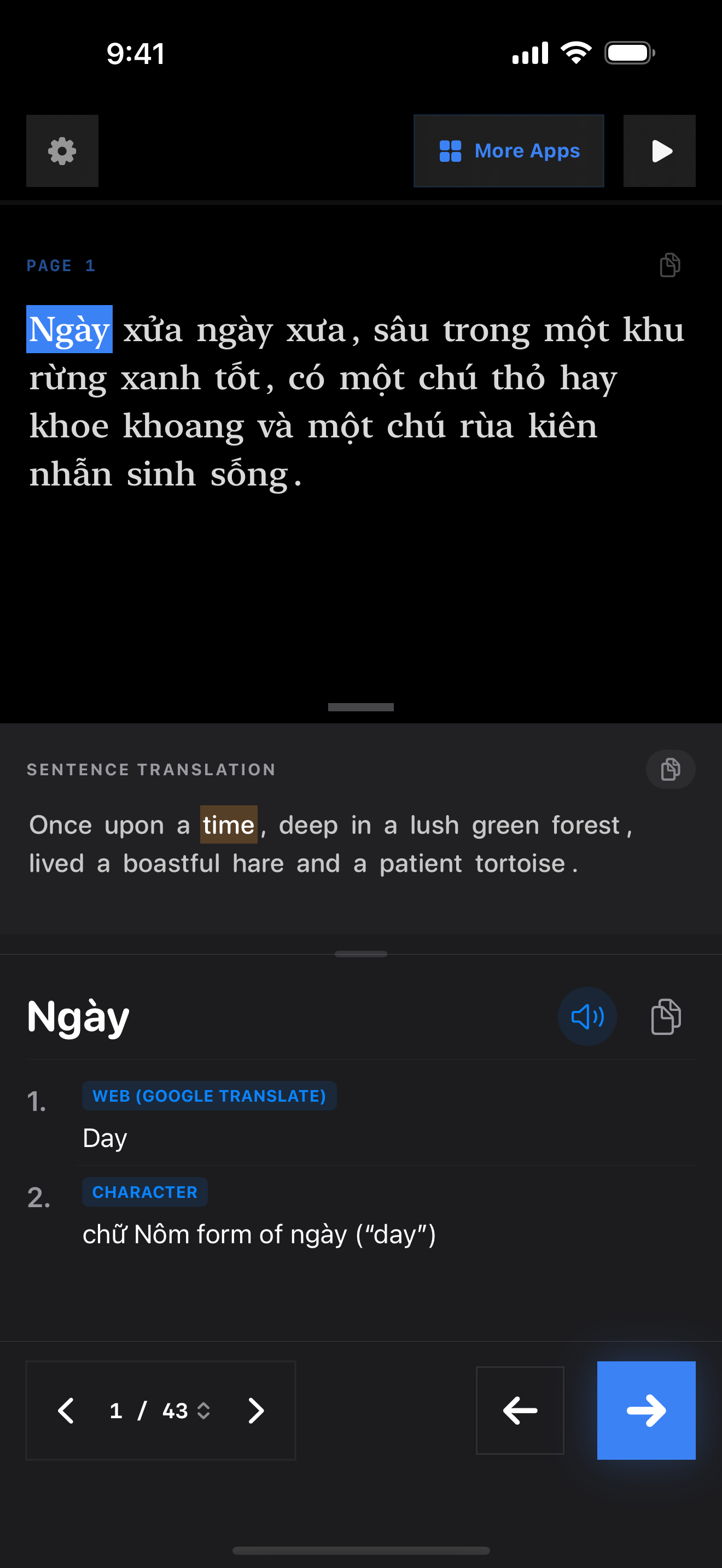The image size is (722, 1568).
Task: Advance to the next word
Action: 645,1411
